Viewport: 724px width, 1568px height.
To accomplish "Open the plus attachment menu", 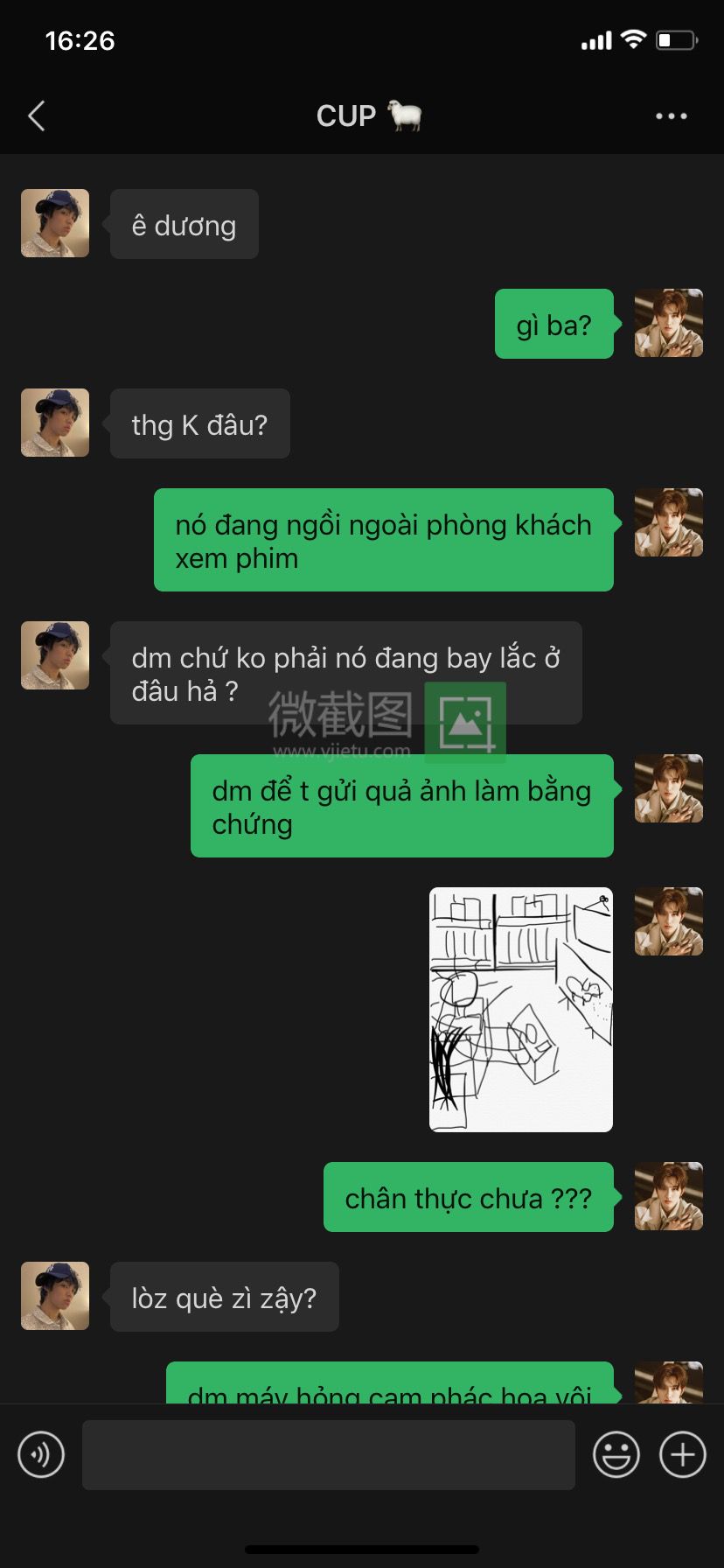I will tap(682, 1455).
